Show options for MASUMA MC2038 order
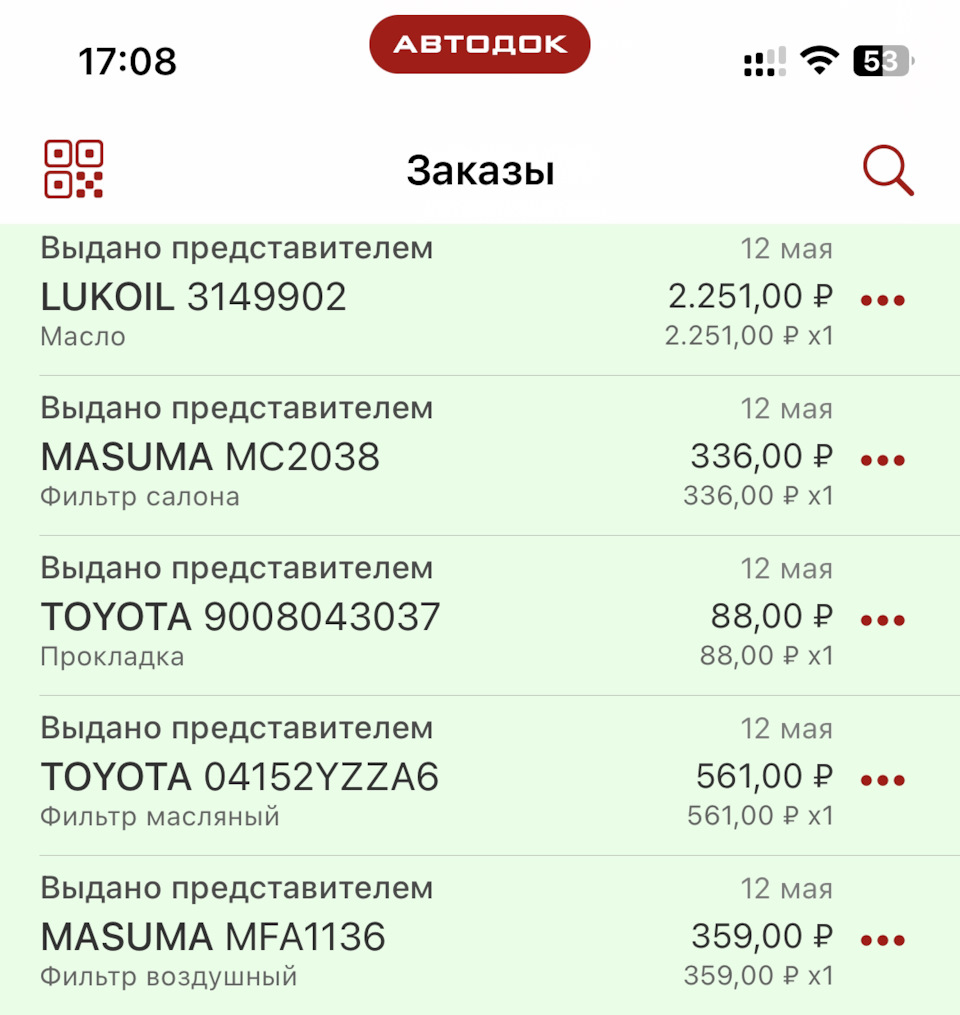Viewport: 960px width, 1015px height. (x=883, y=460)
